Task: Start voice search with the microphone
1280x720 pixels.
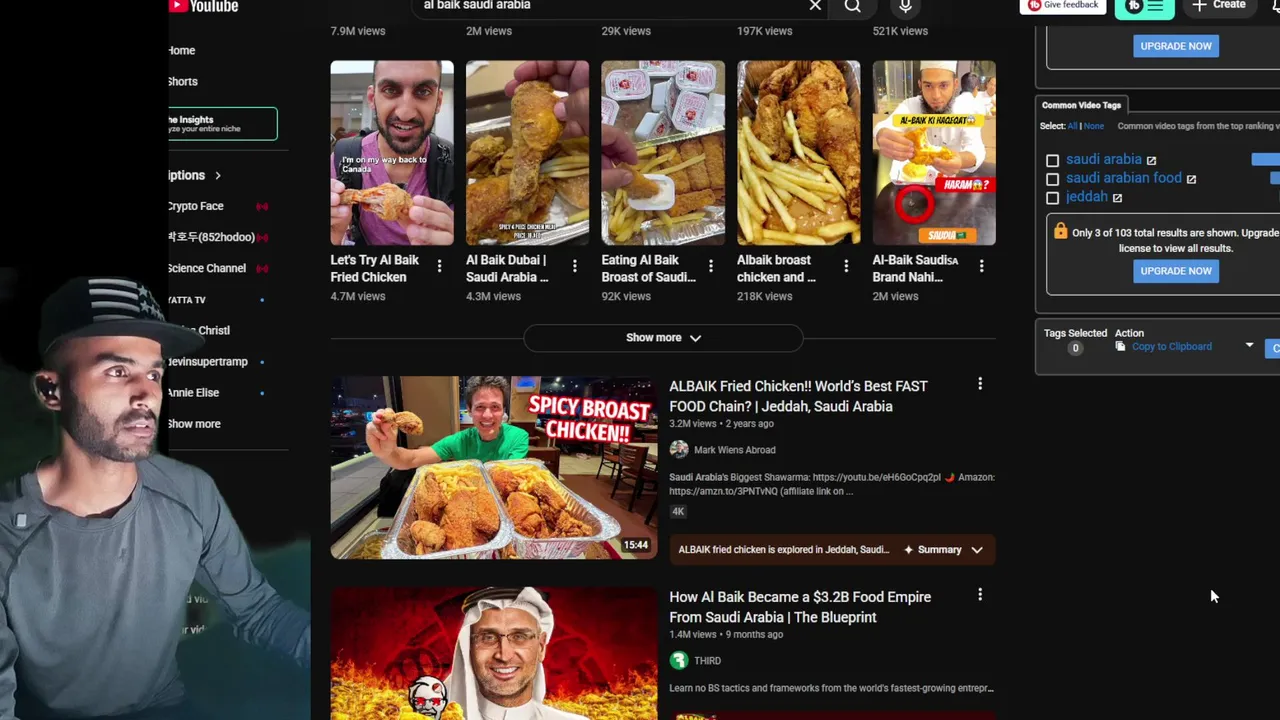Action: [x=905, y=6]
